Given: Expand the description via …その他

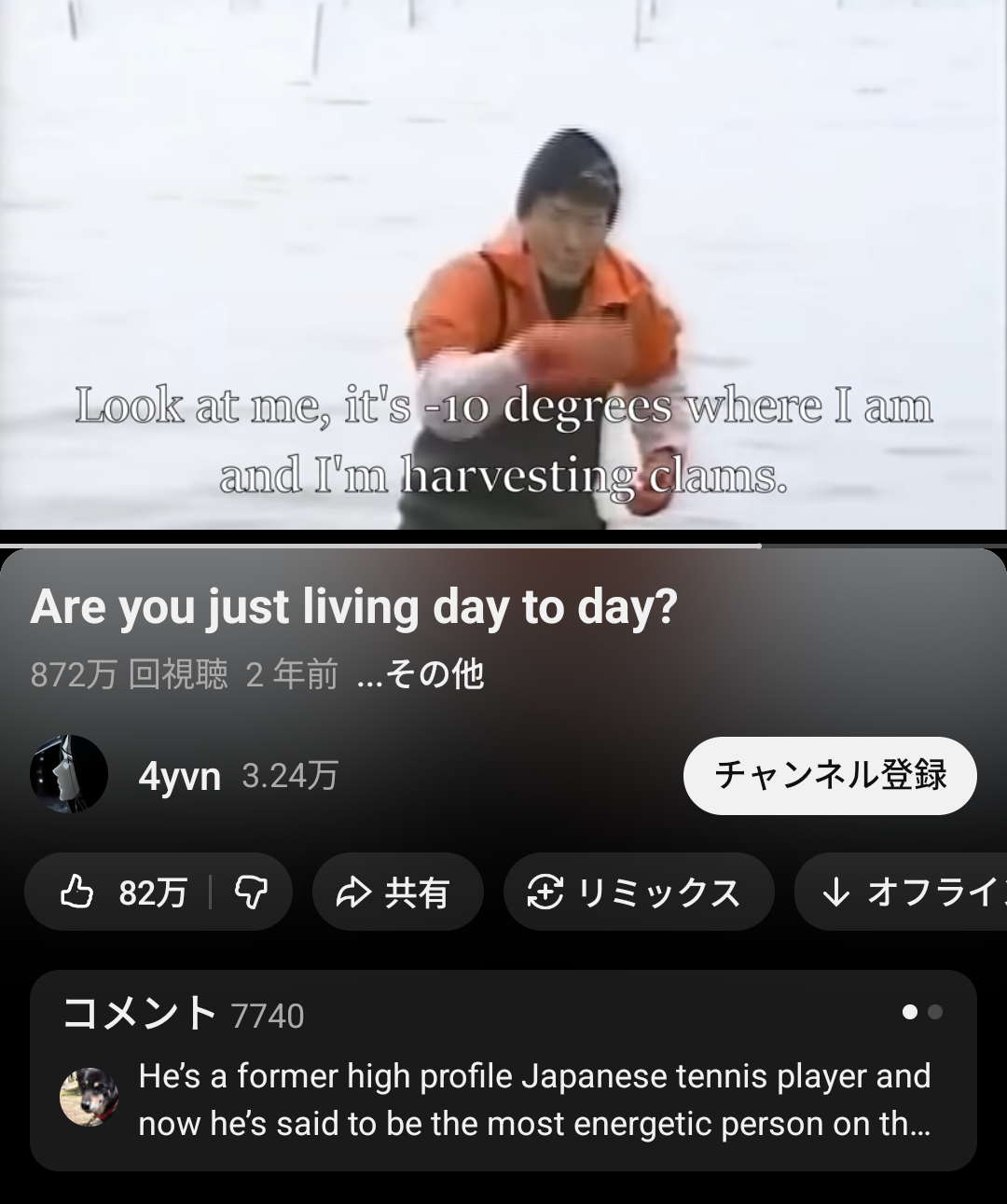Looking at the screenshot, I should (x=420, y=674).
